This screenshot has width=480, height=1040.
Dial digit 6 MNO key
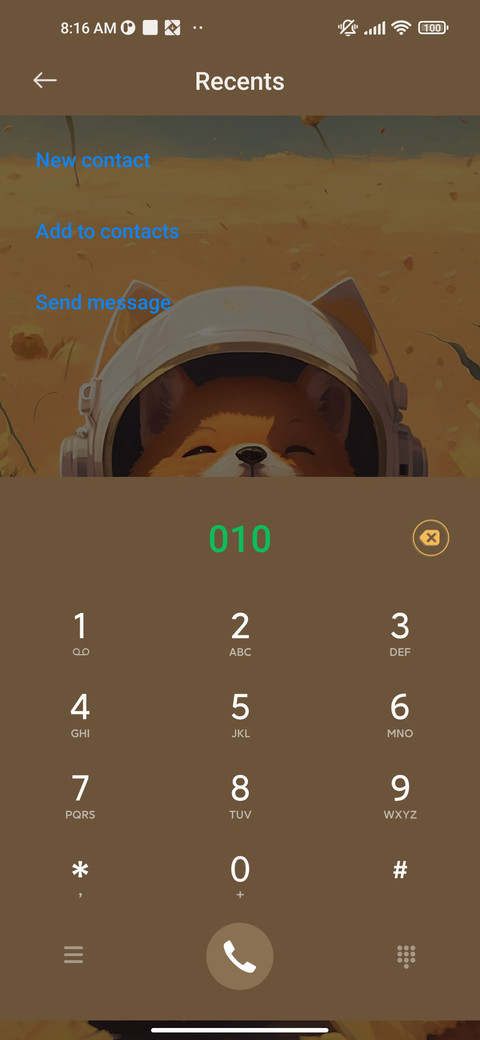400,716
